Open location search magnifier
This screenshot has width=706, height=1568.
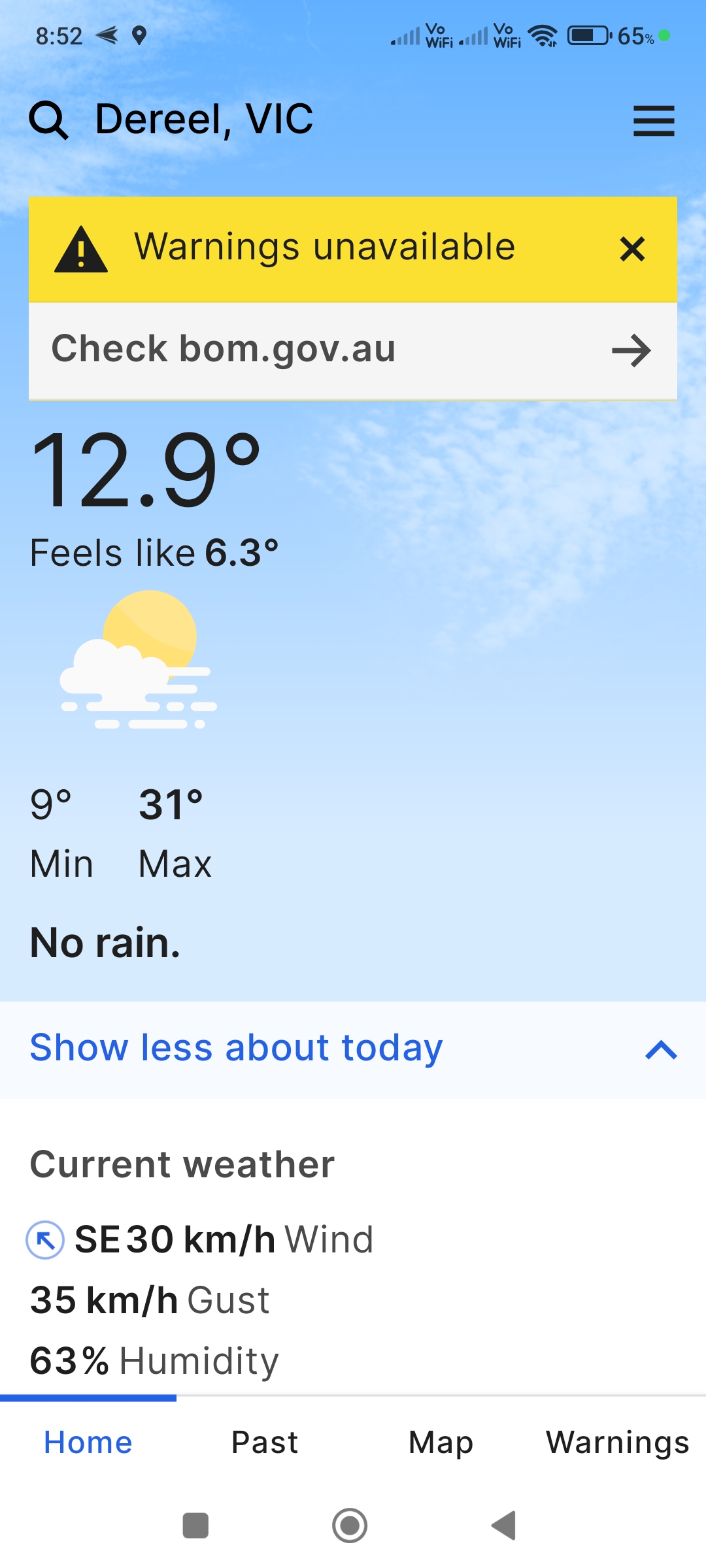49,120
